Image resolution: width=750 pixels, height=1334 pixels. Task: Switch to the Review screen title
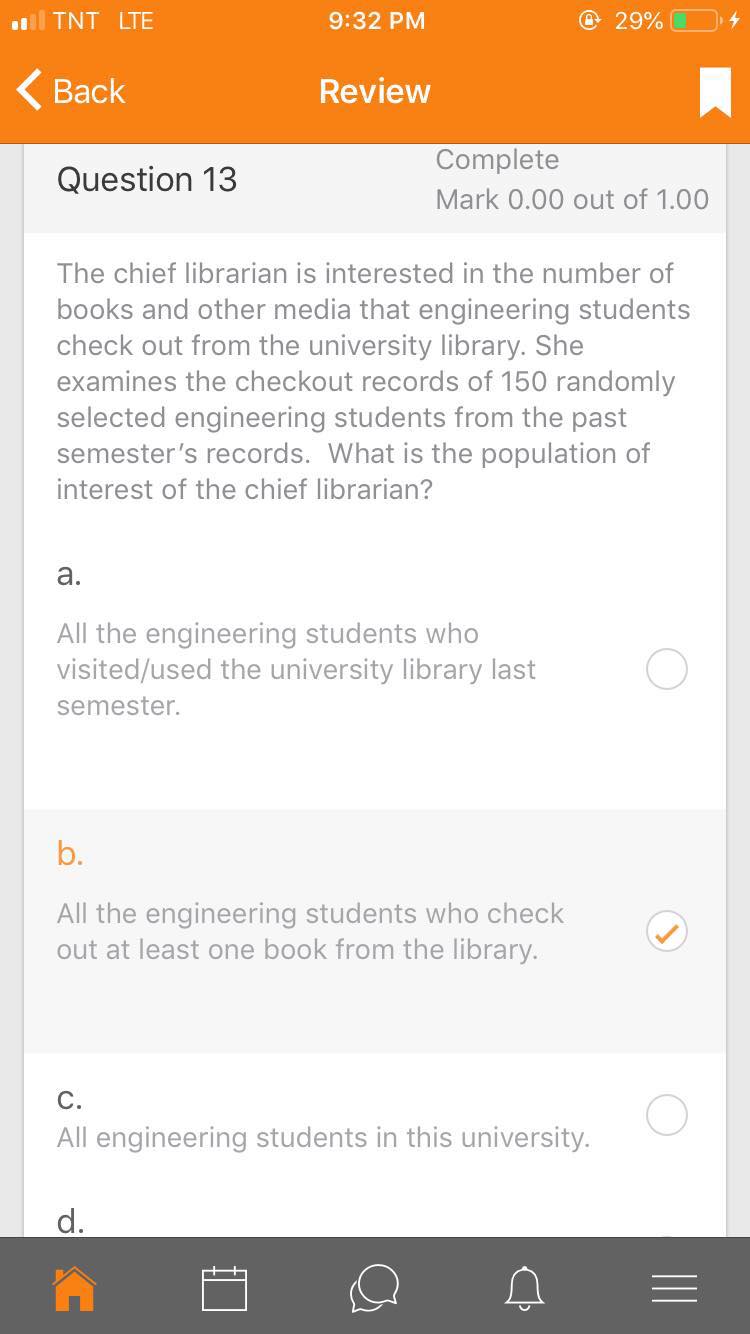[374, 90]
